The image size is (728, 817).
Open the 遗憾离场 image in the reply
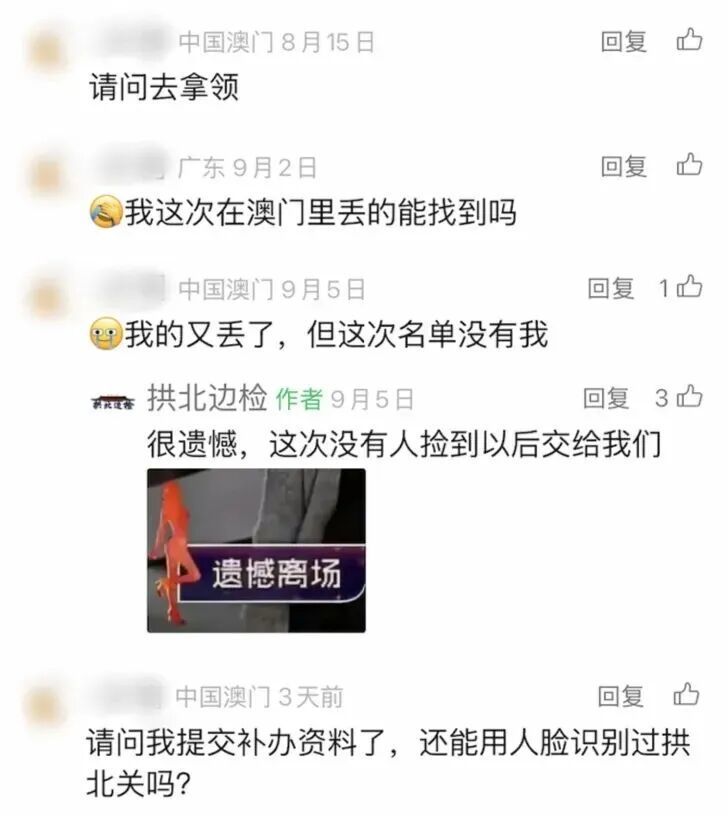[256, 550]
